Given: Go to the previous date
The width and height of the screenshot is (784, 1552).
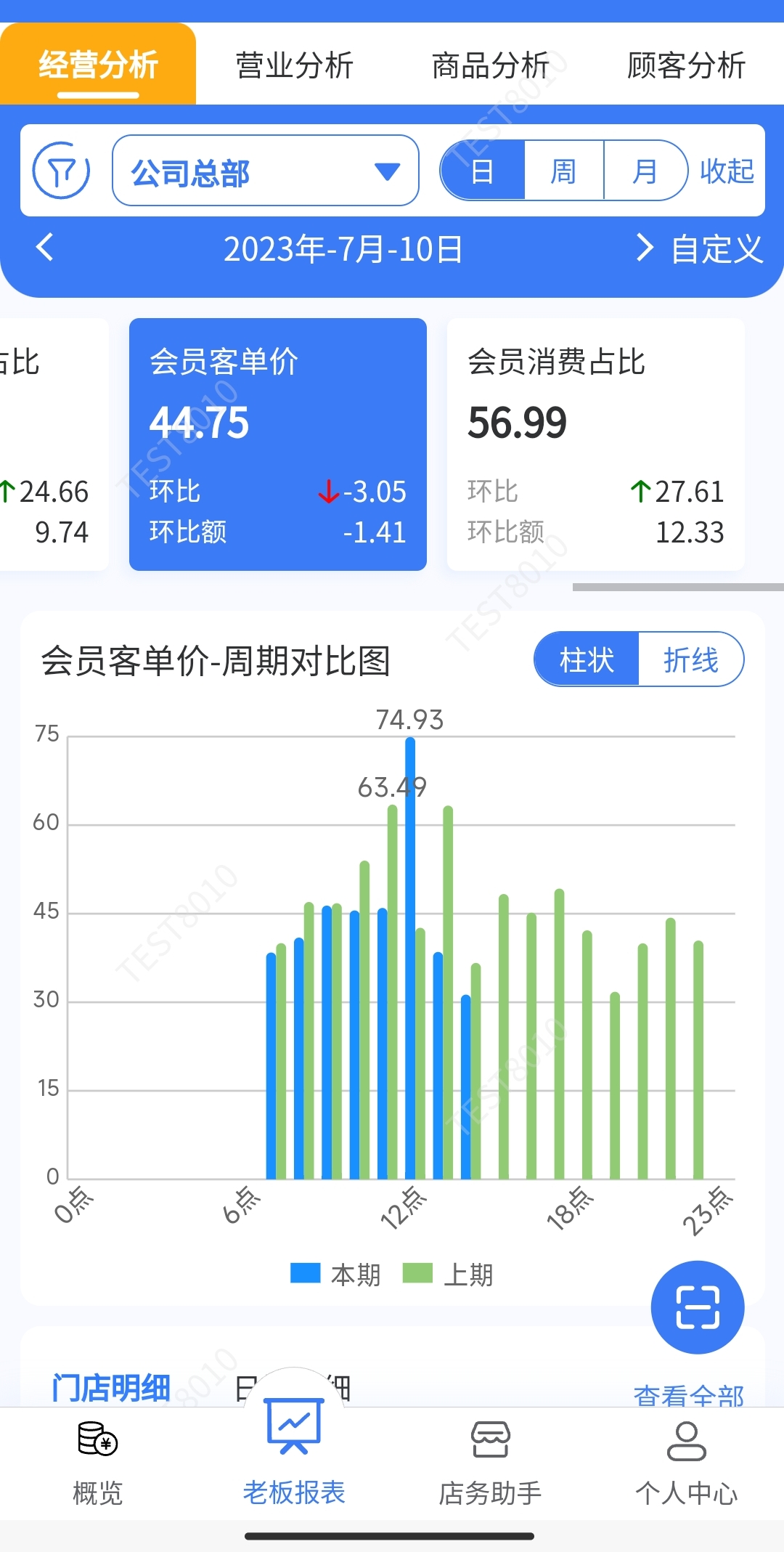Looking at the screenshot, I should tap(45, 248).
